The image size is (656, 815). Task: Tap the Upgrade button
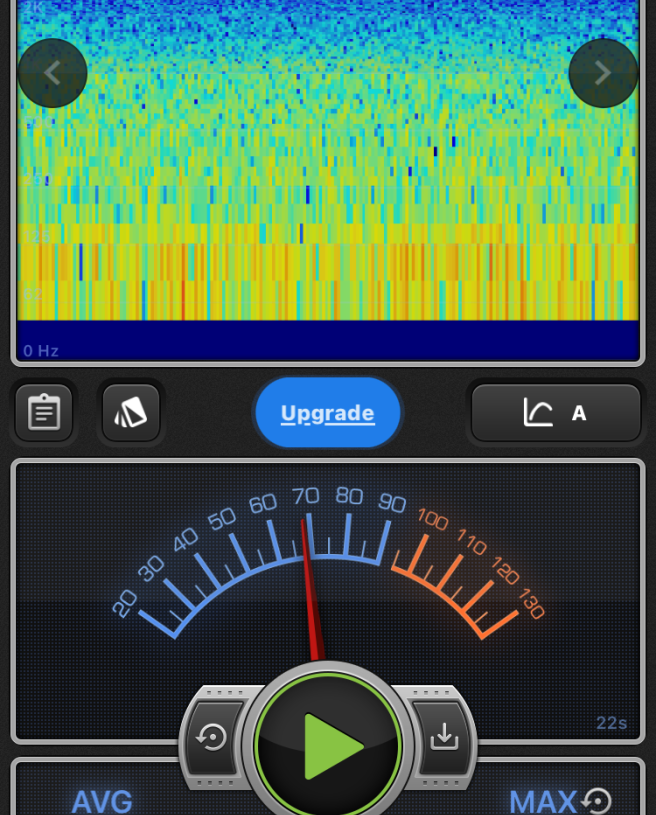coord(328,413)
